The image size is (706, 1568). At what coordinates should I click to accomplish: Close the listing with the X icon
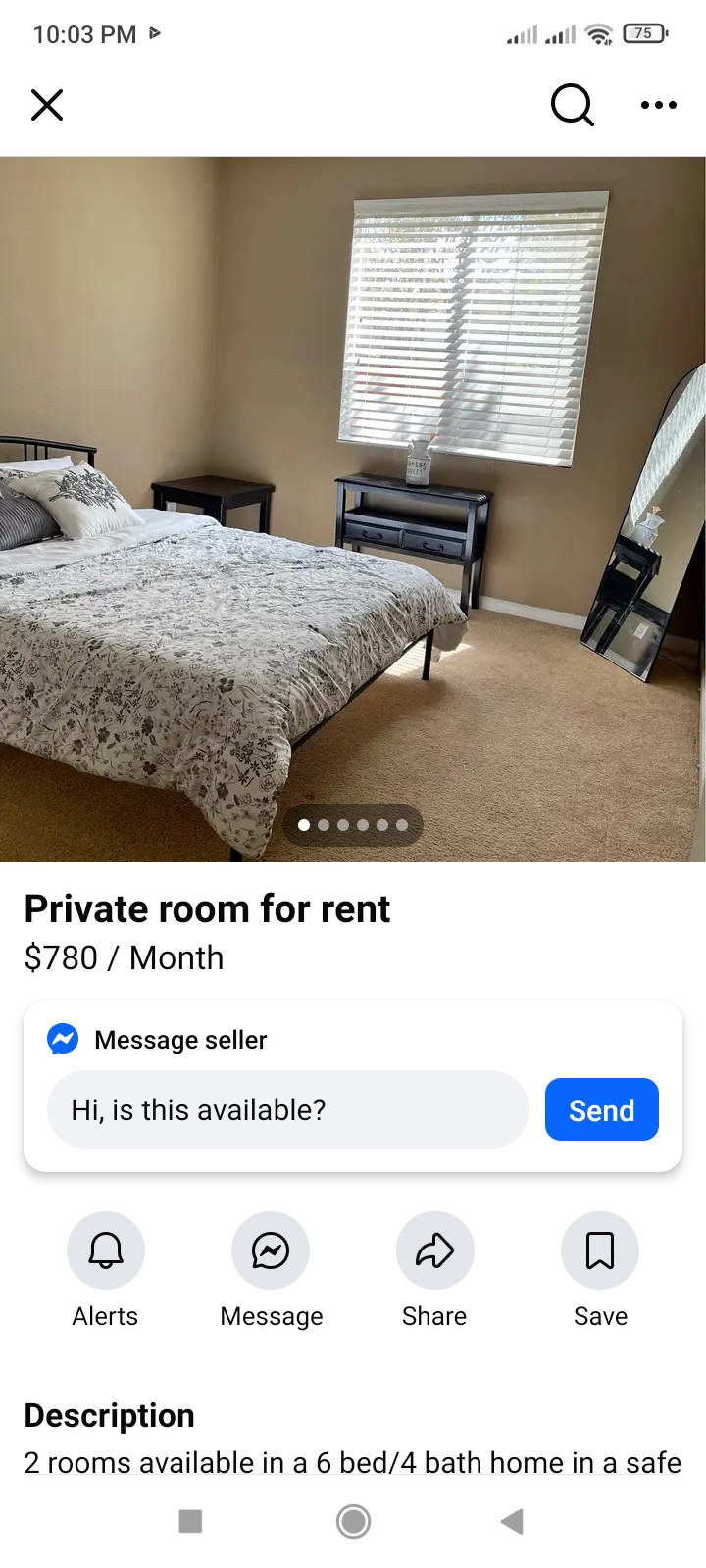pyautogui.click(x=47, y=105)
